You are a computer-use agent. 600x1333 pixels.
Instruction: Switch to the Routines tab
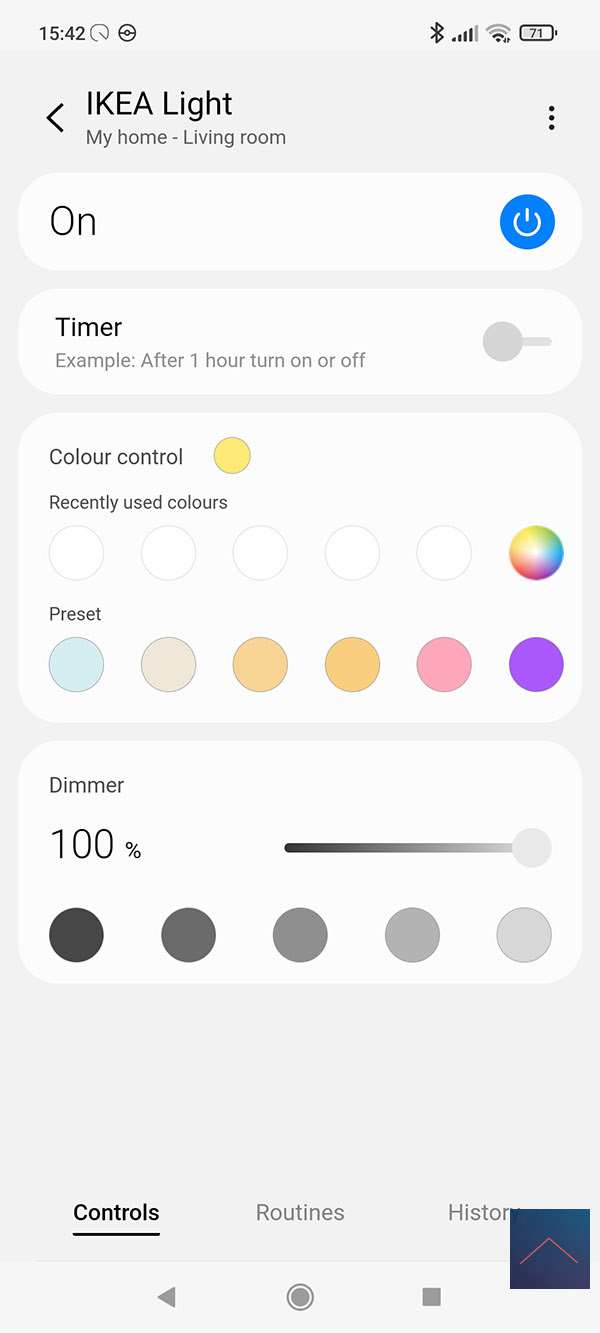(300, 1213)
